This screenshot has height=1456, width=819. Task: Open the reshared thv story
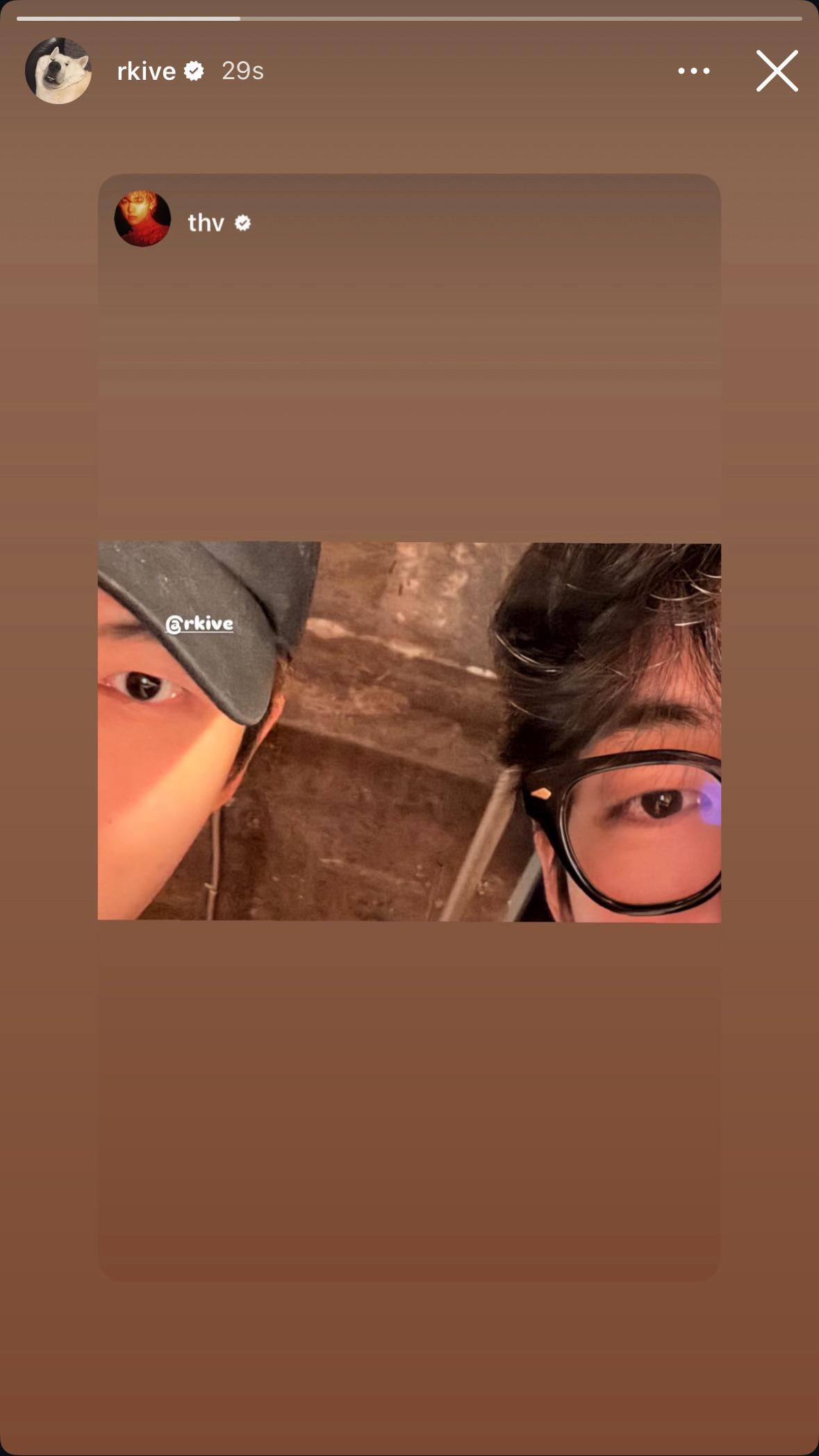(409, 732)
